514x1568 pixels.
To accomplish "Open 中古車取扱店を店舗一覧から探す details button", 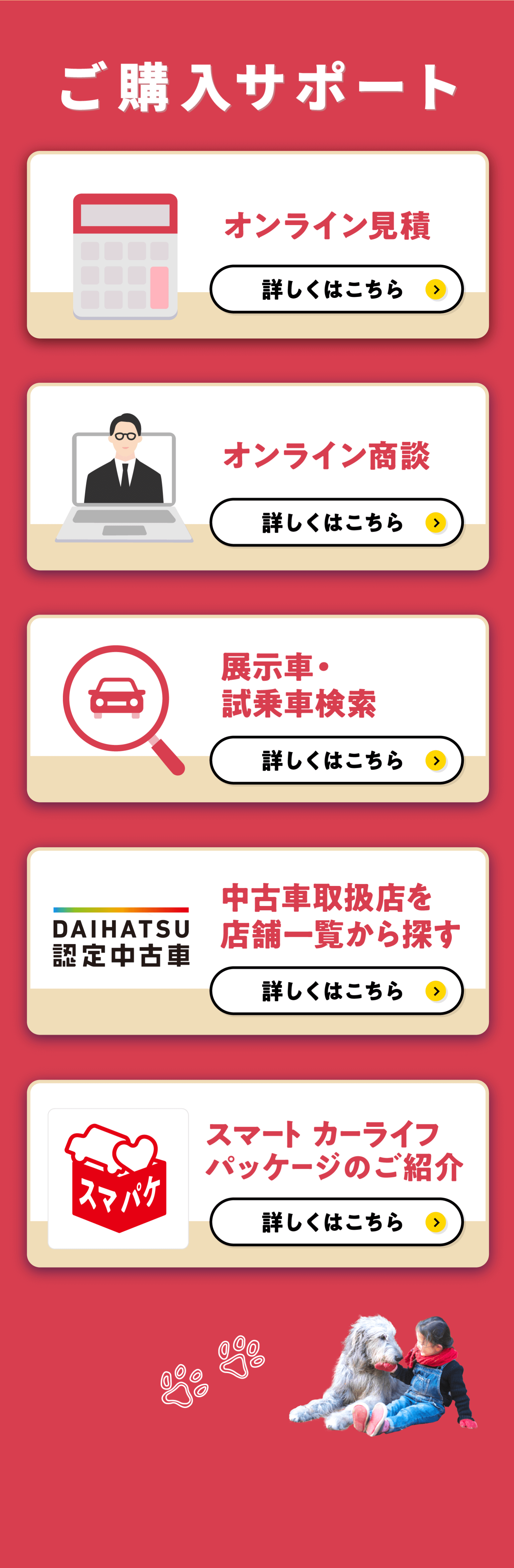I will (x=336, y=991).
